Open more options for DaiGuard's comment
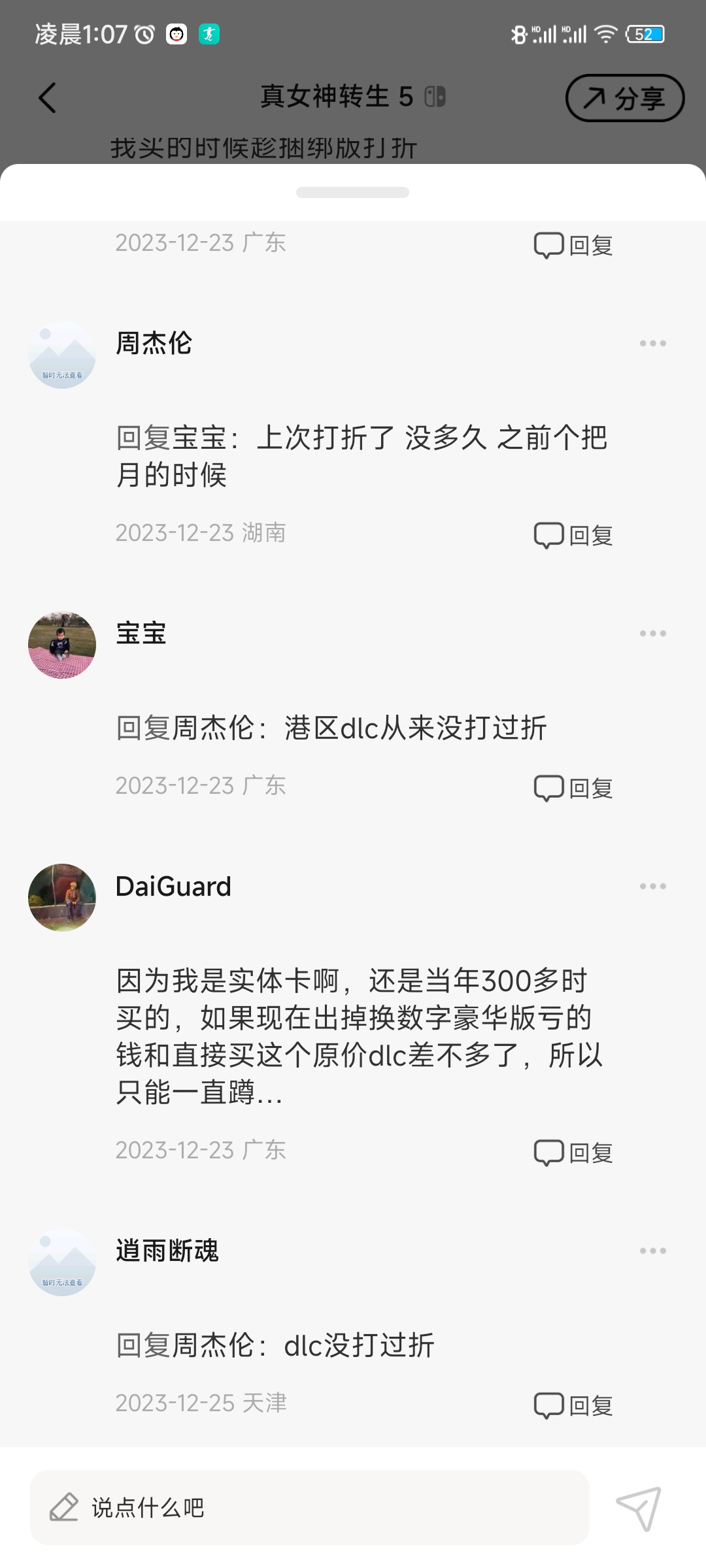706x1568 pixels. (x=652, y=886)
